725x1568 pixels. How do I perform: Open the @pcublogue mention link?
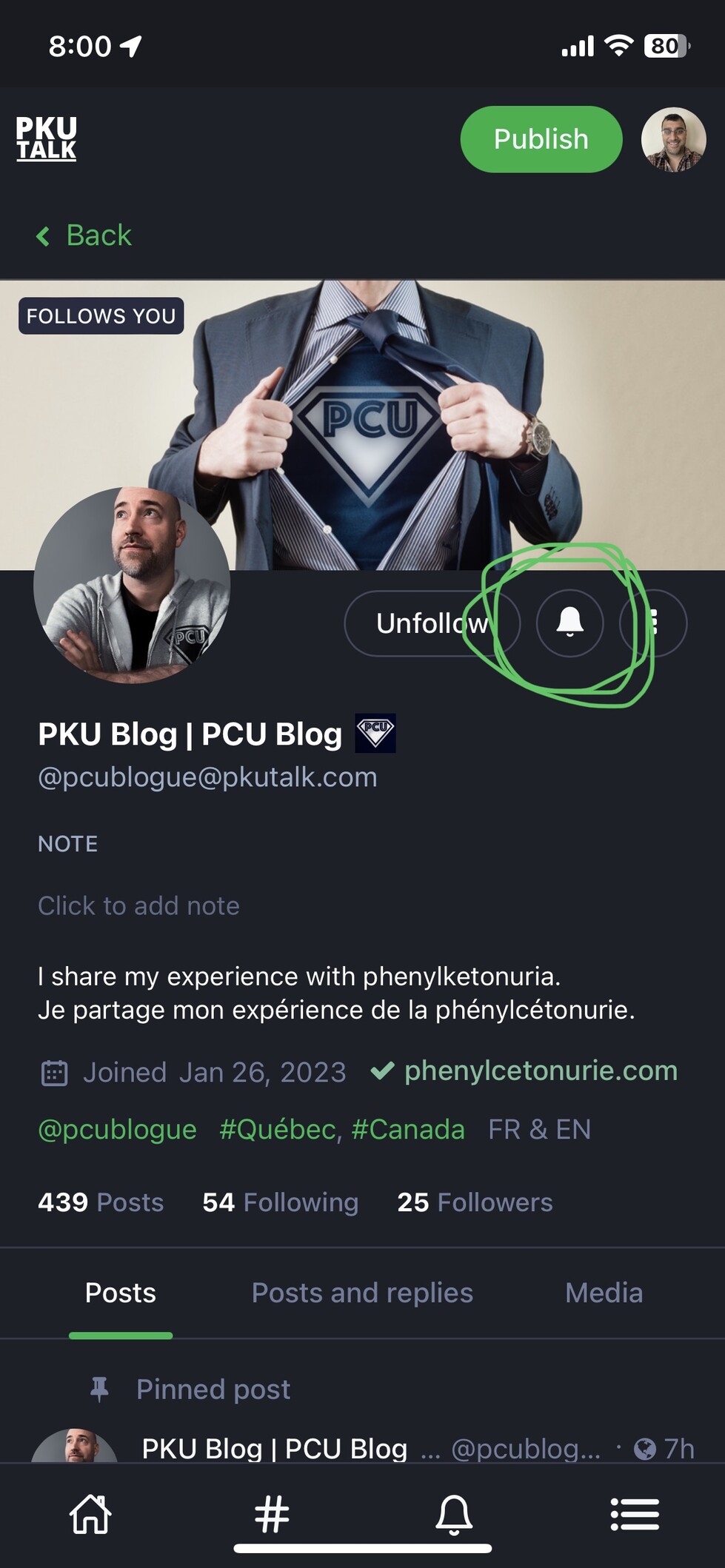pos(117,1130)
